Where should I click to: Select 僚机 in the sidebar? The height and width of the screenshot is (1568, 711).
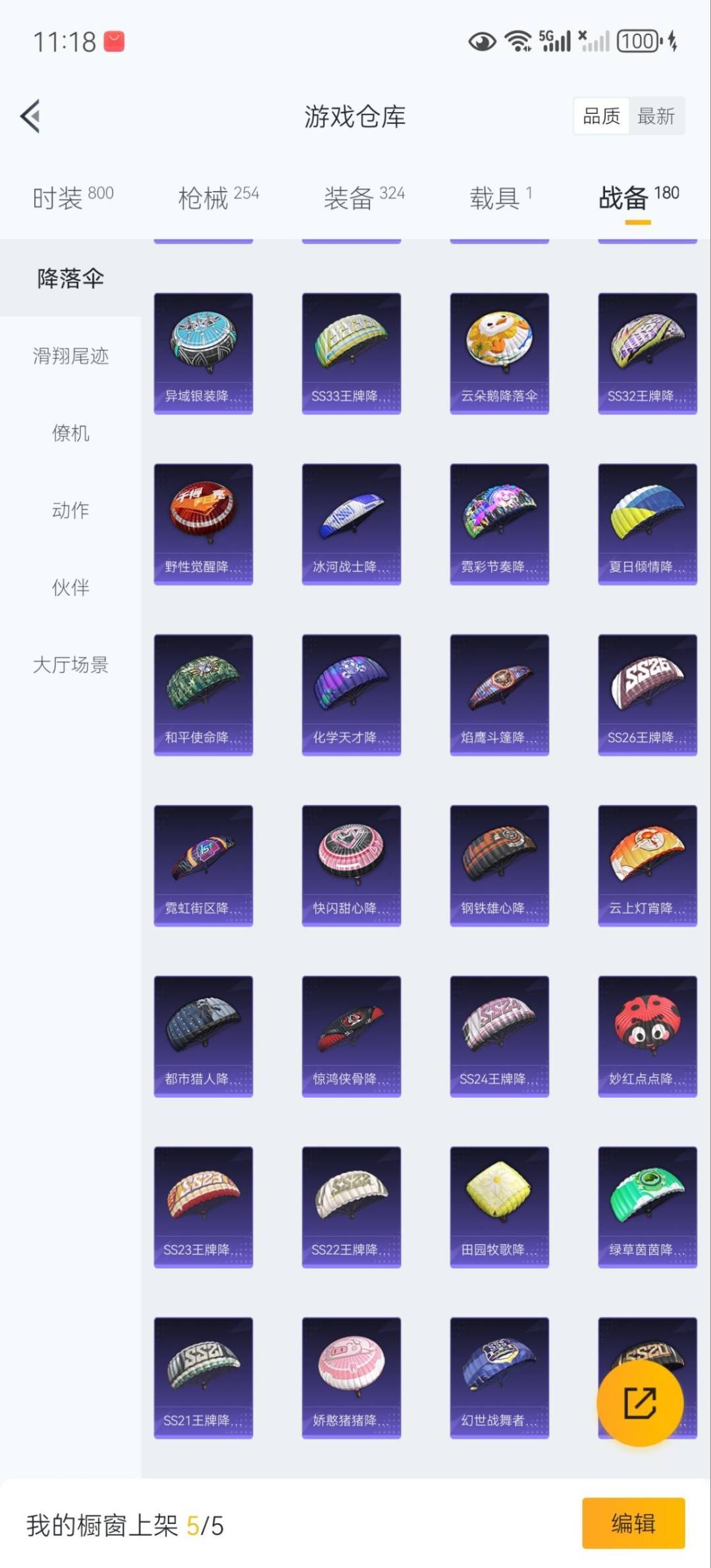pos(70,434)
